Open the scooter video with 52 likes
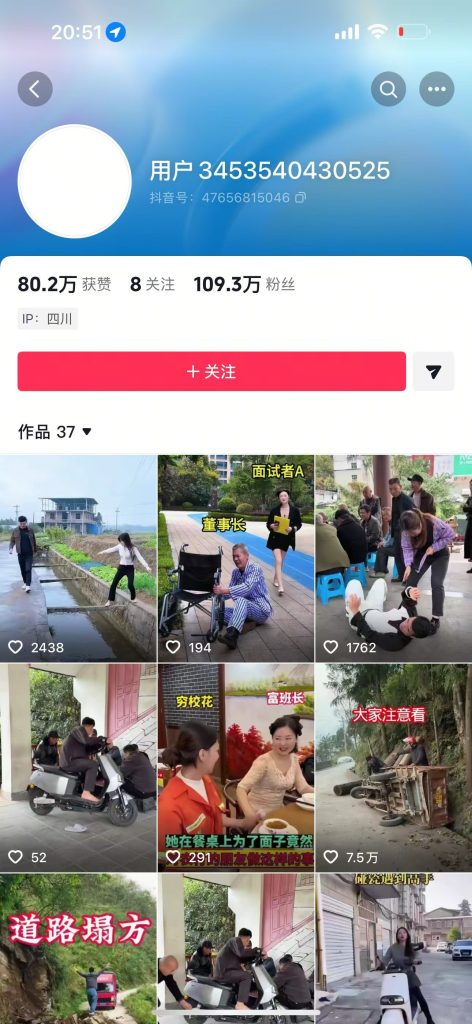The image size is (472, 1024). [x=78, y=767]
